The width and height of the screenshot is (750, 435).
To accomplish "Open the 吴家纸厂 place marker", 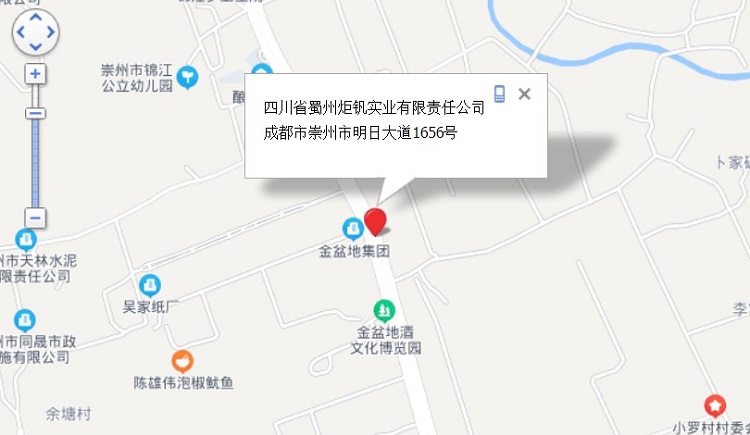I will pos(150,285).
